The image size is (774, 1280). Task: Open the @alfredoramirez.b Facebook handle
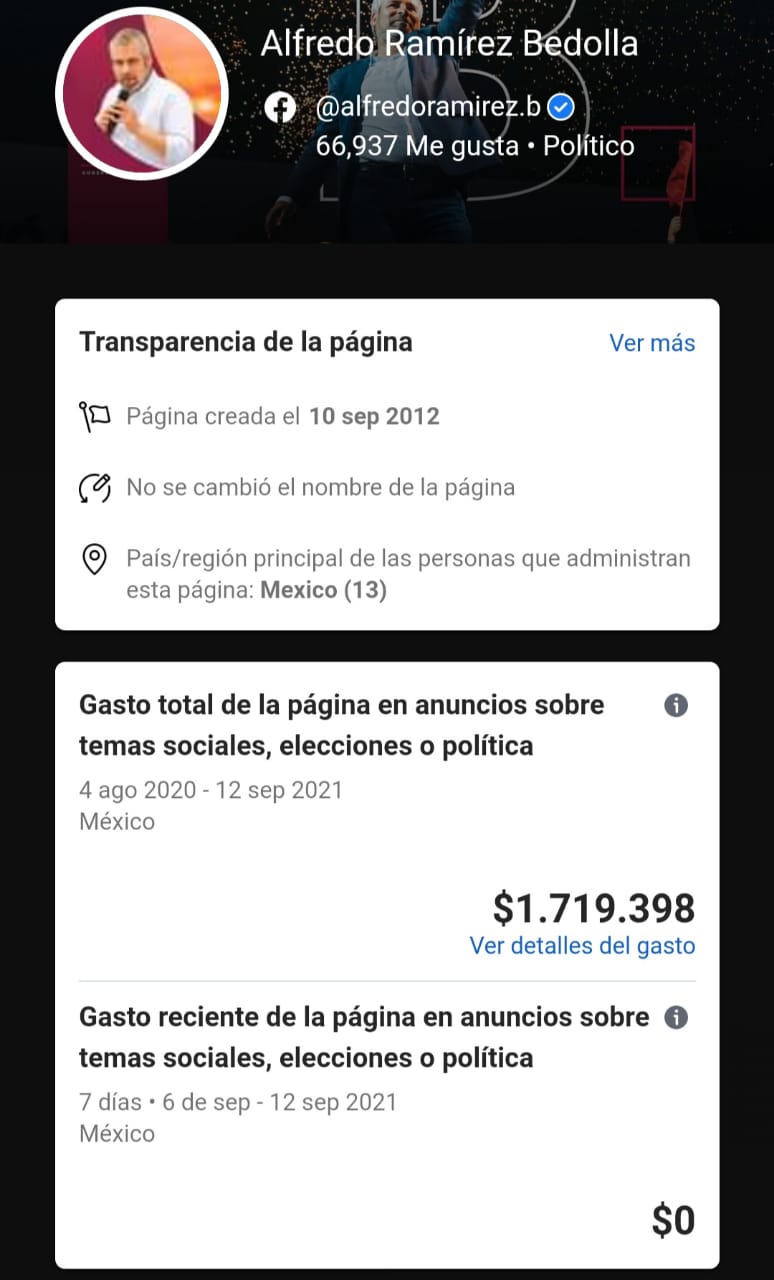(x=430, y=107)
